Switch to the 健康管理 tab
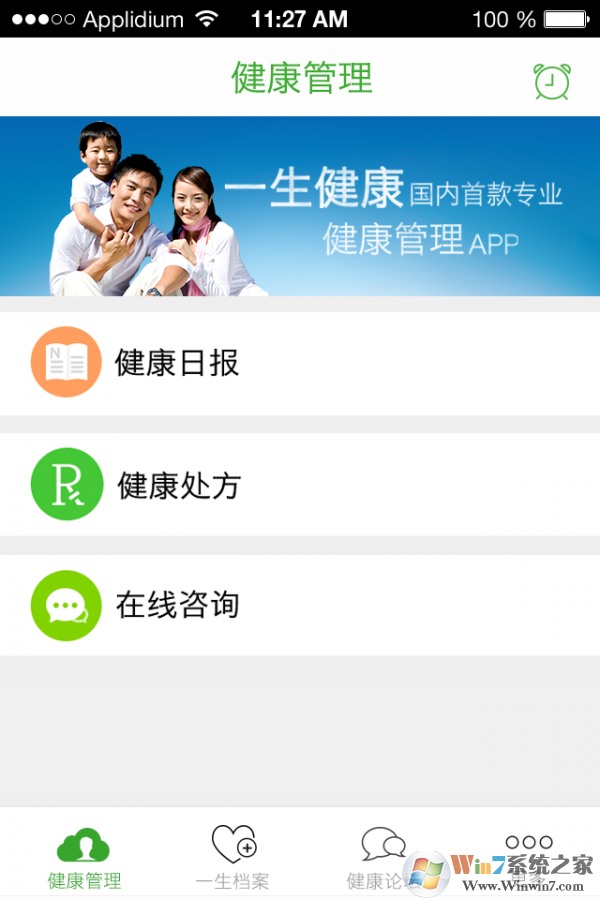600x900 pixels. (x=84, y=857)
